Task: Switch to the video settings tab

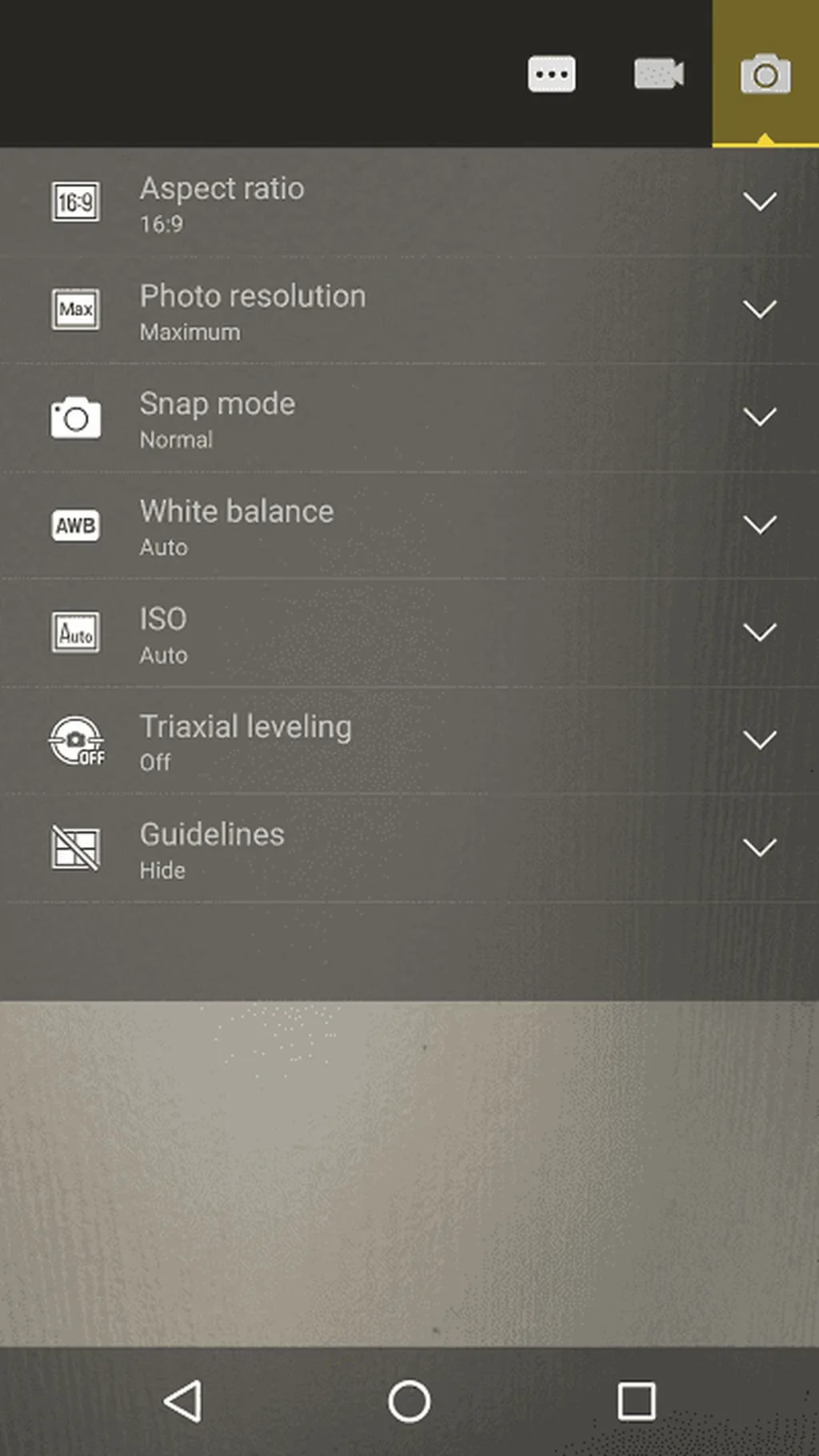Action: (658, 74)
